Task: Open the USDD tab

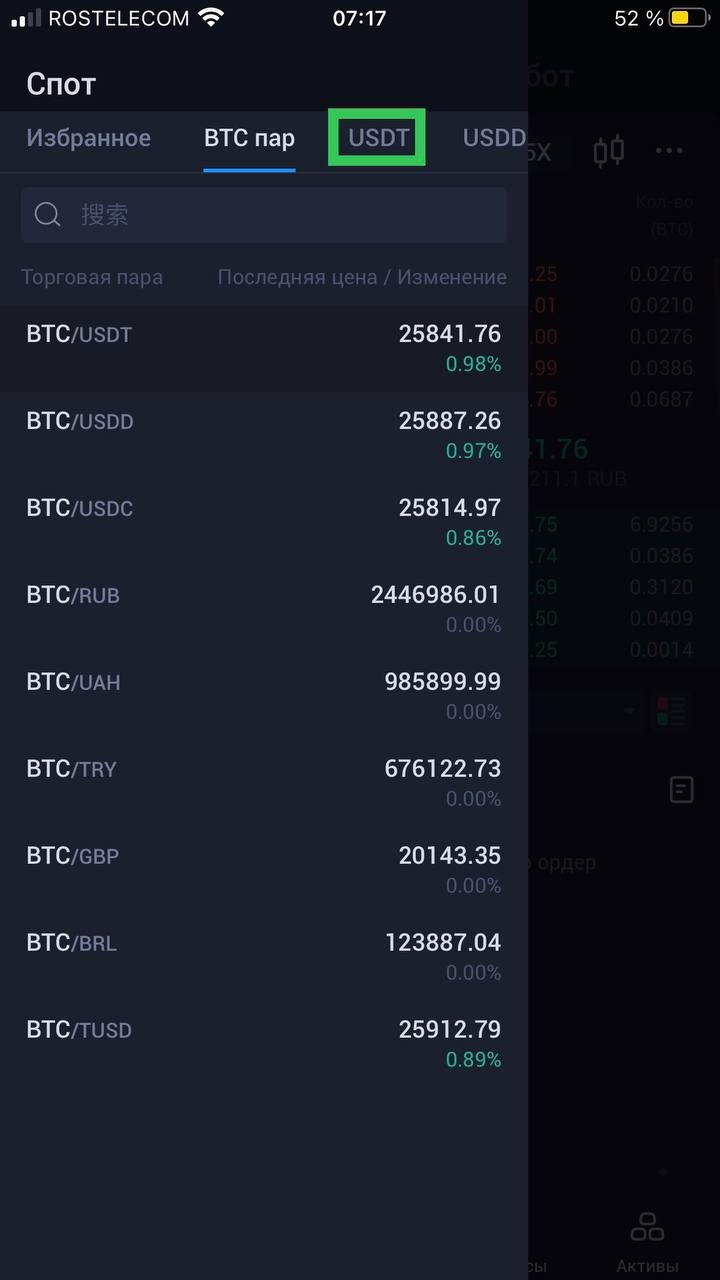Action: tap(493, 138)
